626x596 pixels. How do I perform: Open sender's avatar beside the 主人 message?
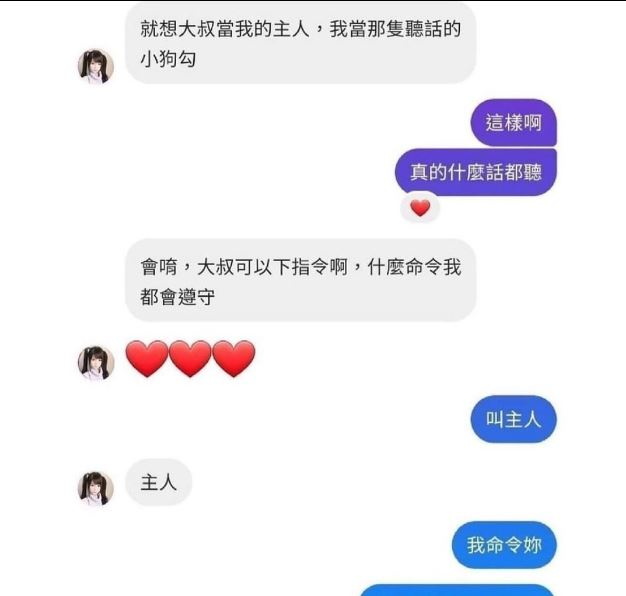click(x=96, y=487)
